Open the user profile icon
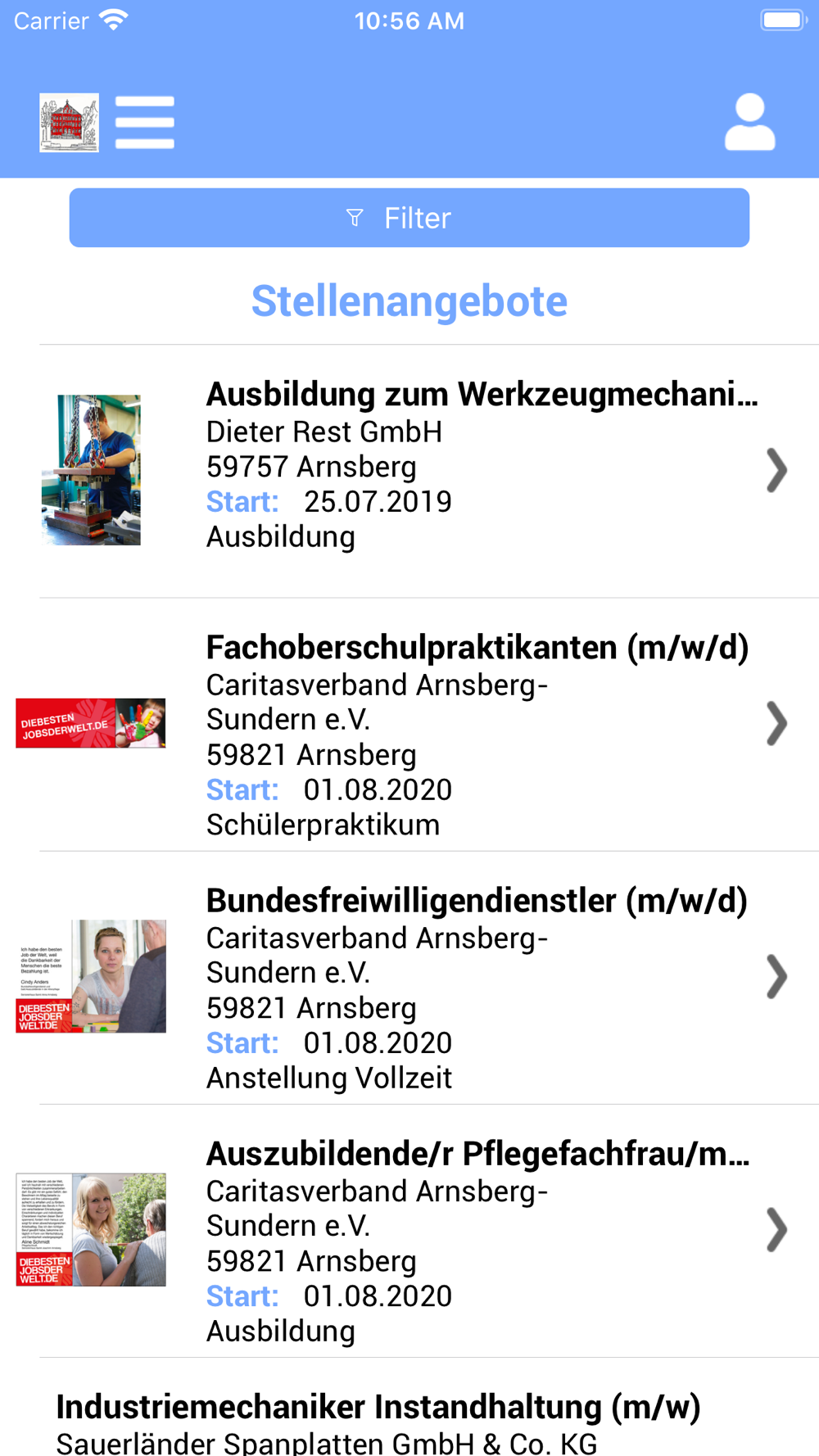Screen dimensions: 819x1456 point(749,122)
